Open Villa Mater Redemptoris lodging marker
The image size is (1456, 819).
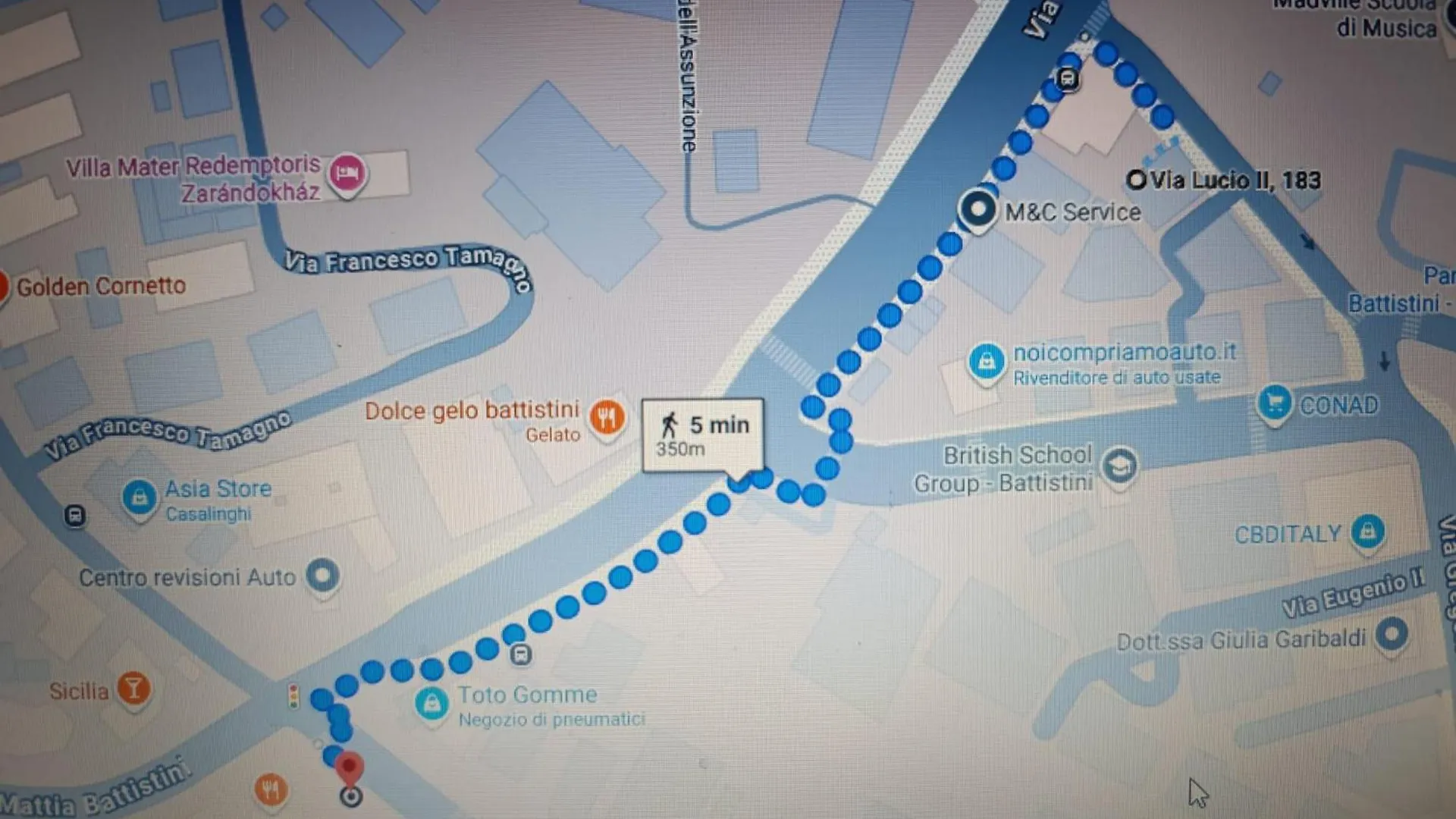tap(347, 173)
